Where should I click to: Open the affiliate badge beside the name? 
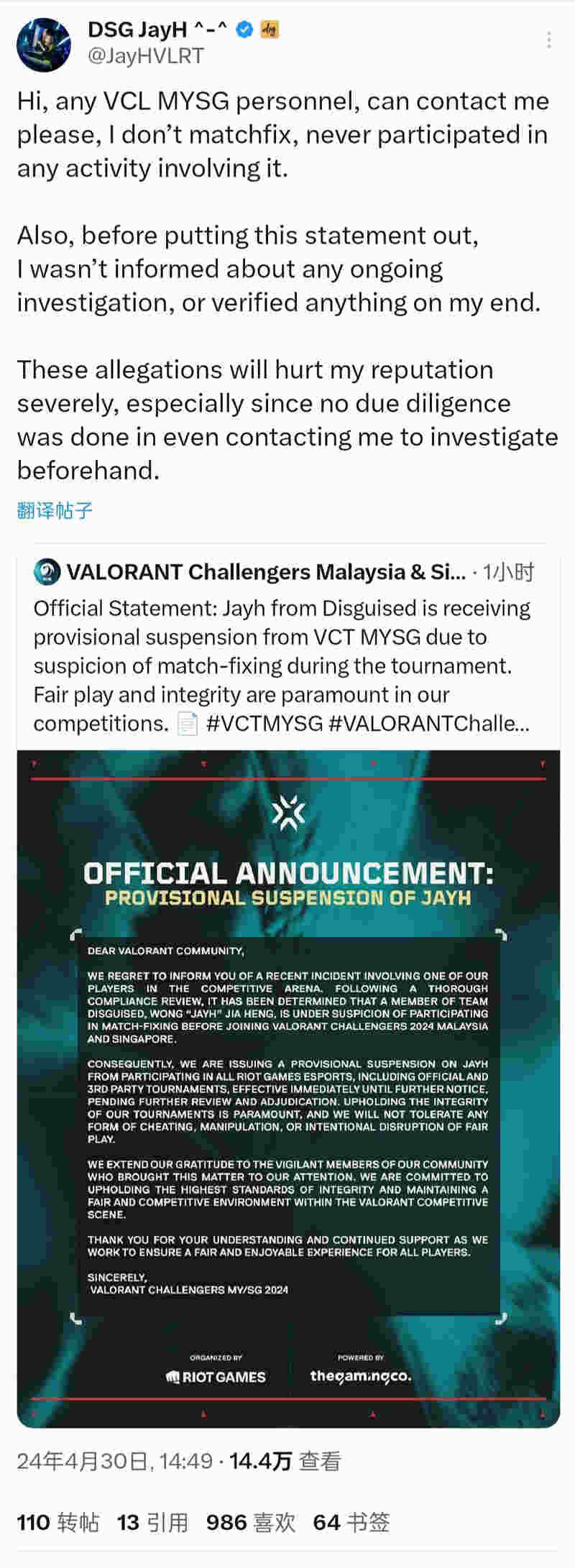point(270,29)
